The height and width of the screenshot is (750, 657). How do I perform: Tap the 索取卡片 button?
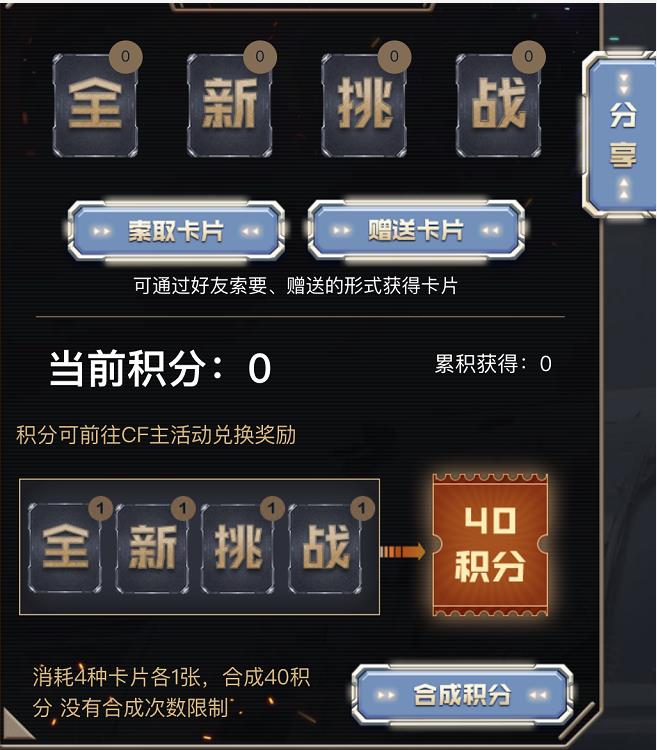pyautogui.click(x=176, y=231)
